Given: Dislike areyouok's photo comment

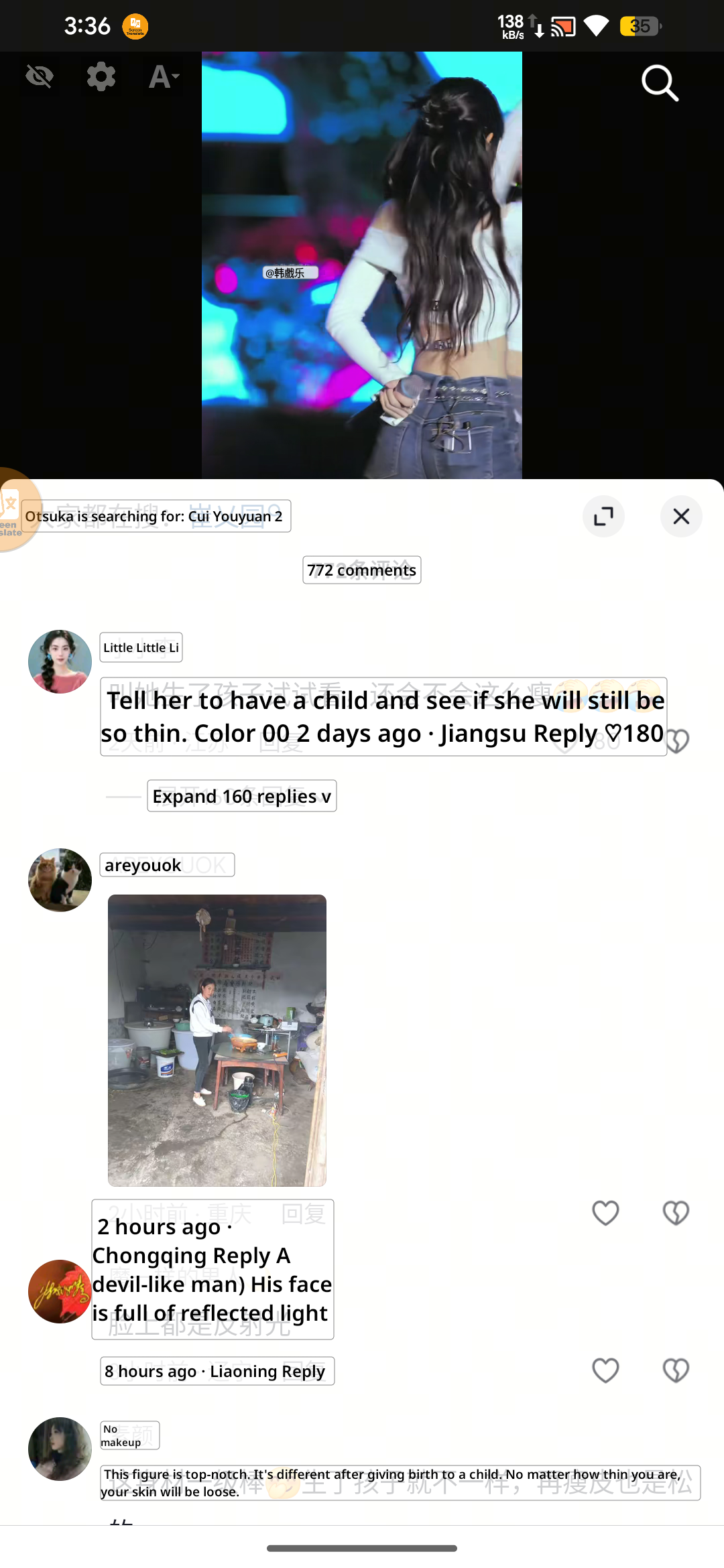Looking at the screenshot, I should click(x=676, y=1213).
